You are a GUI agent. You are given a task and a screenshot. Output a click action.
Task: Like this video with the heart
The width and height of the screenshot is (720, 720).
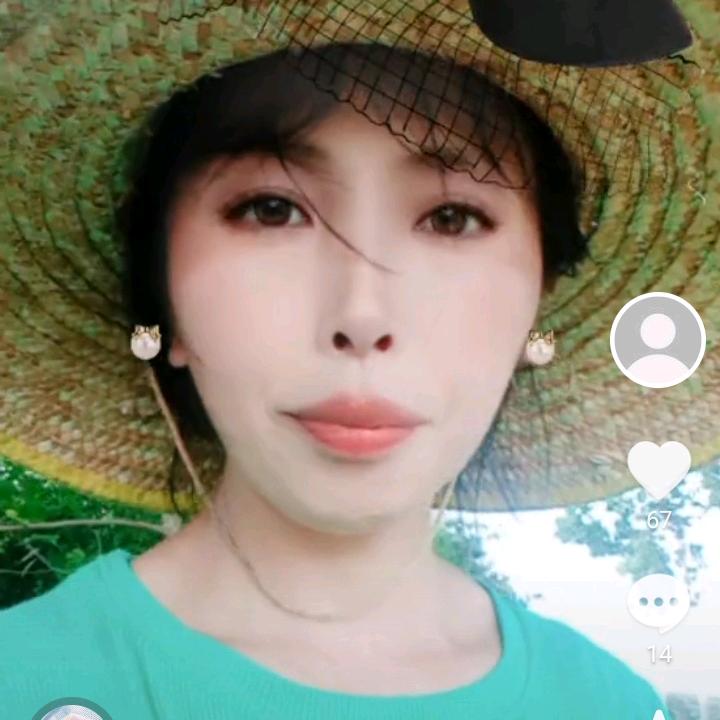tap(659, 468)
